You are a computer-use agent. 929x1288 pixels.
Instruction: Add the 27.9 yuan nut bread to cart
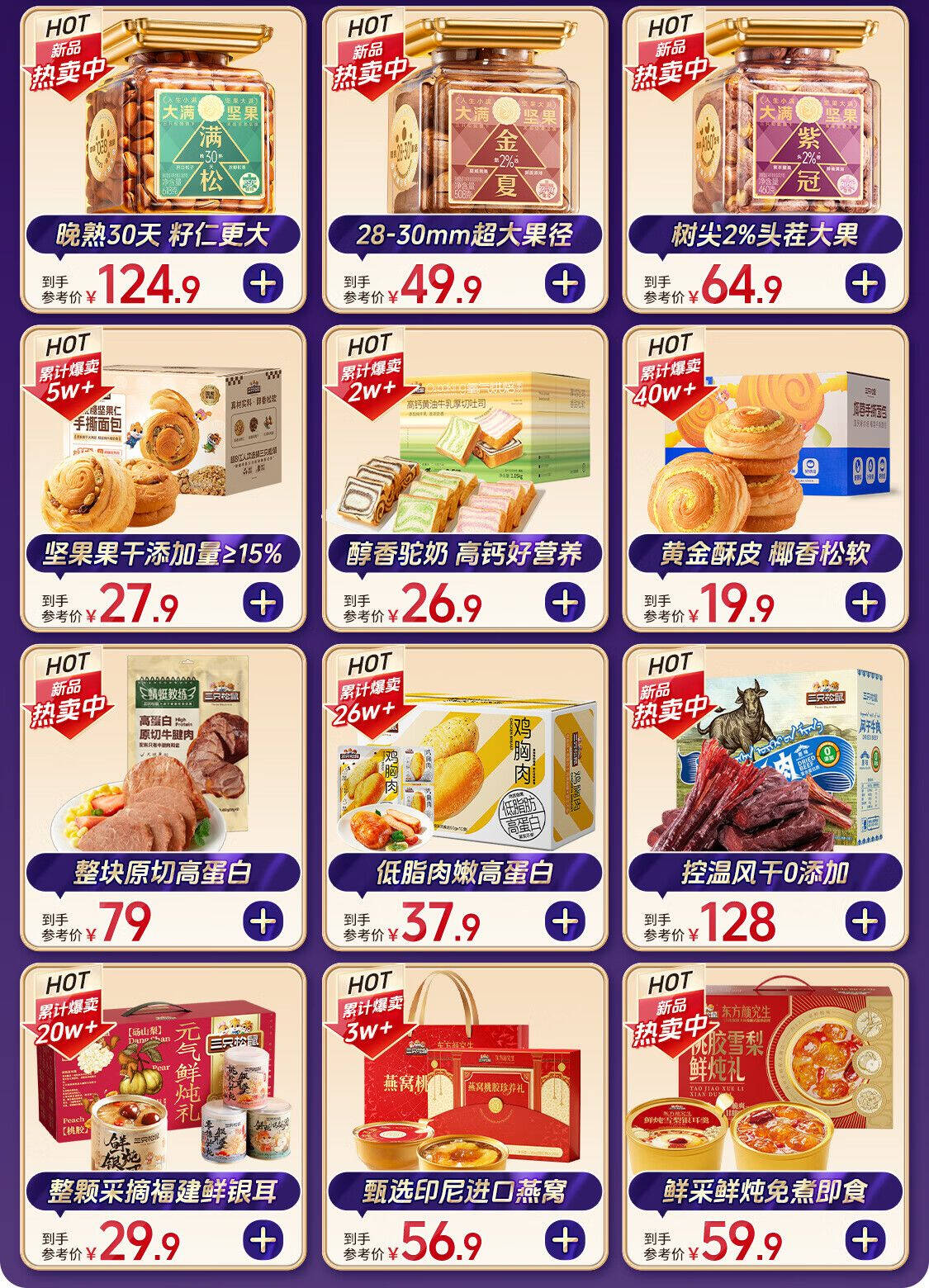(263, 602)
